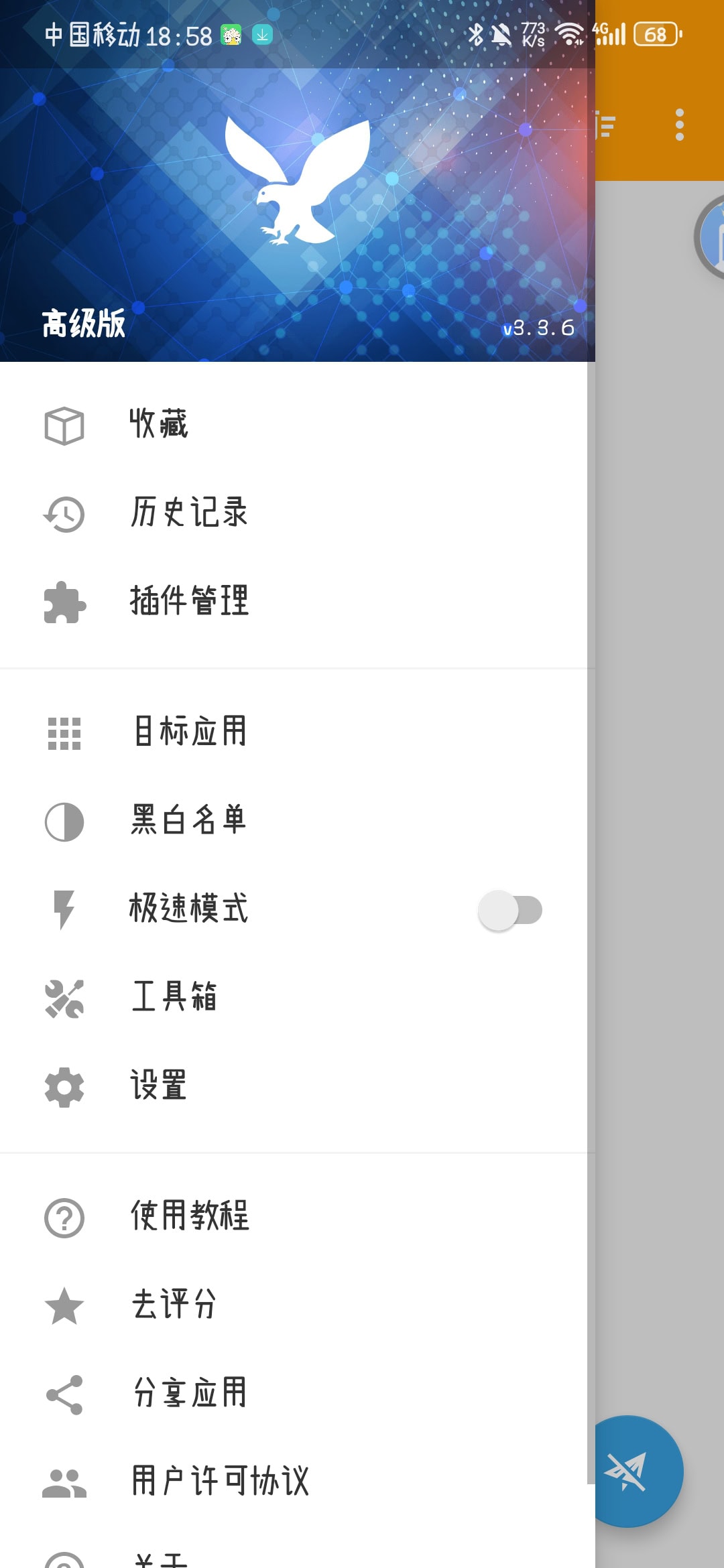Viewport: 724px width, 1568px height.
Task: Open the 黑白名单 blacklist icon
Action: coord(64,821)
